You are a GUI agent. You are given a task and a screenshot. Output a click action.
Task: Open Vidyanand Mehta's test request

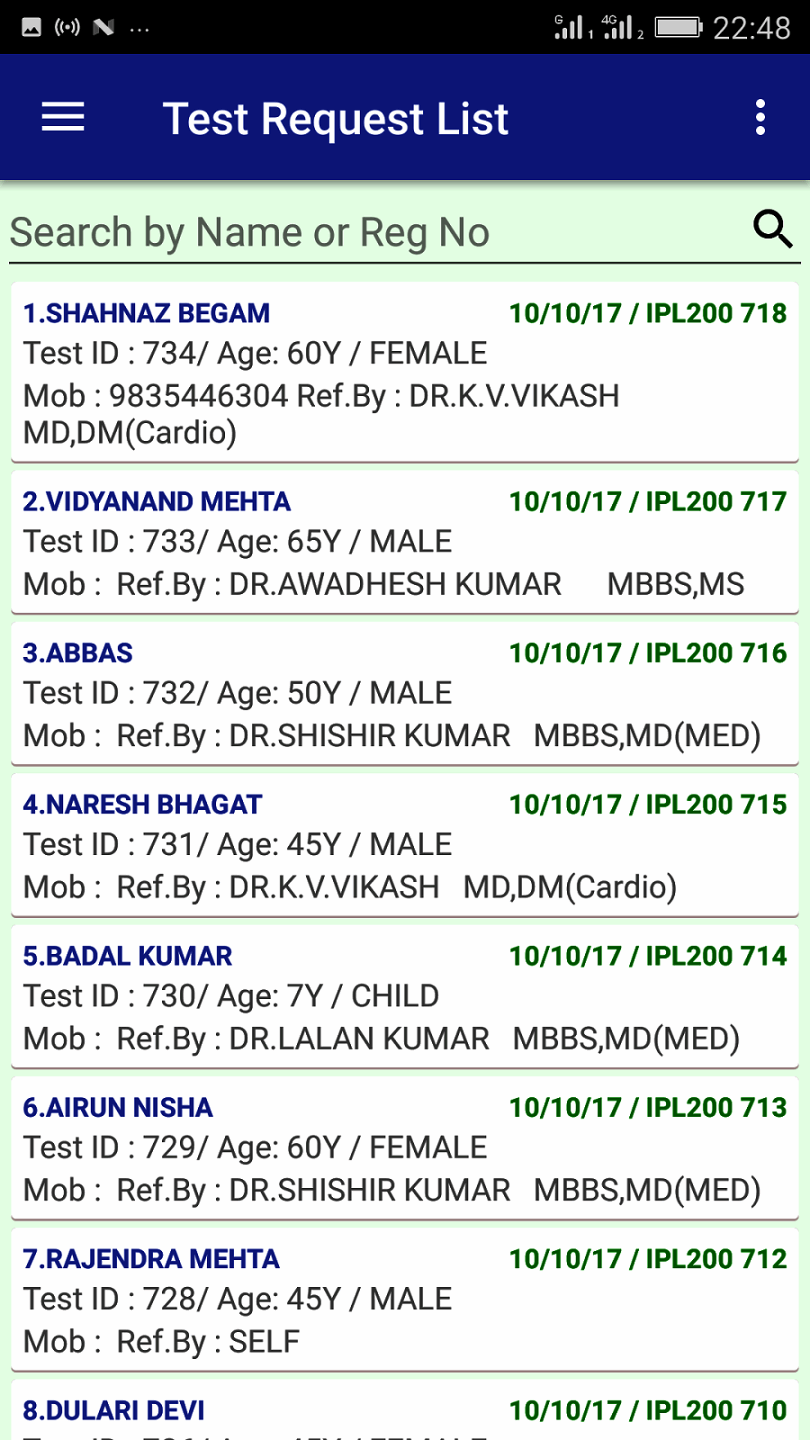[x=404, y=541]
